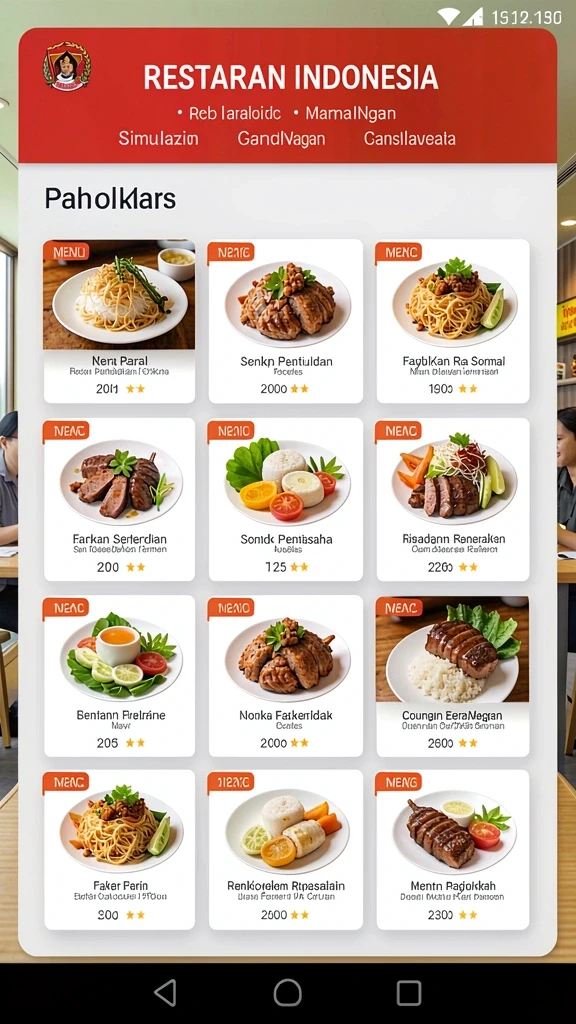The height and width of the screenshot is (1024, 576).
Task: Choose the Risadann Renerakan dish
Action: pos(453,500)
